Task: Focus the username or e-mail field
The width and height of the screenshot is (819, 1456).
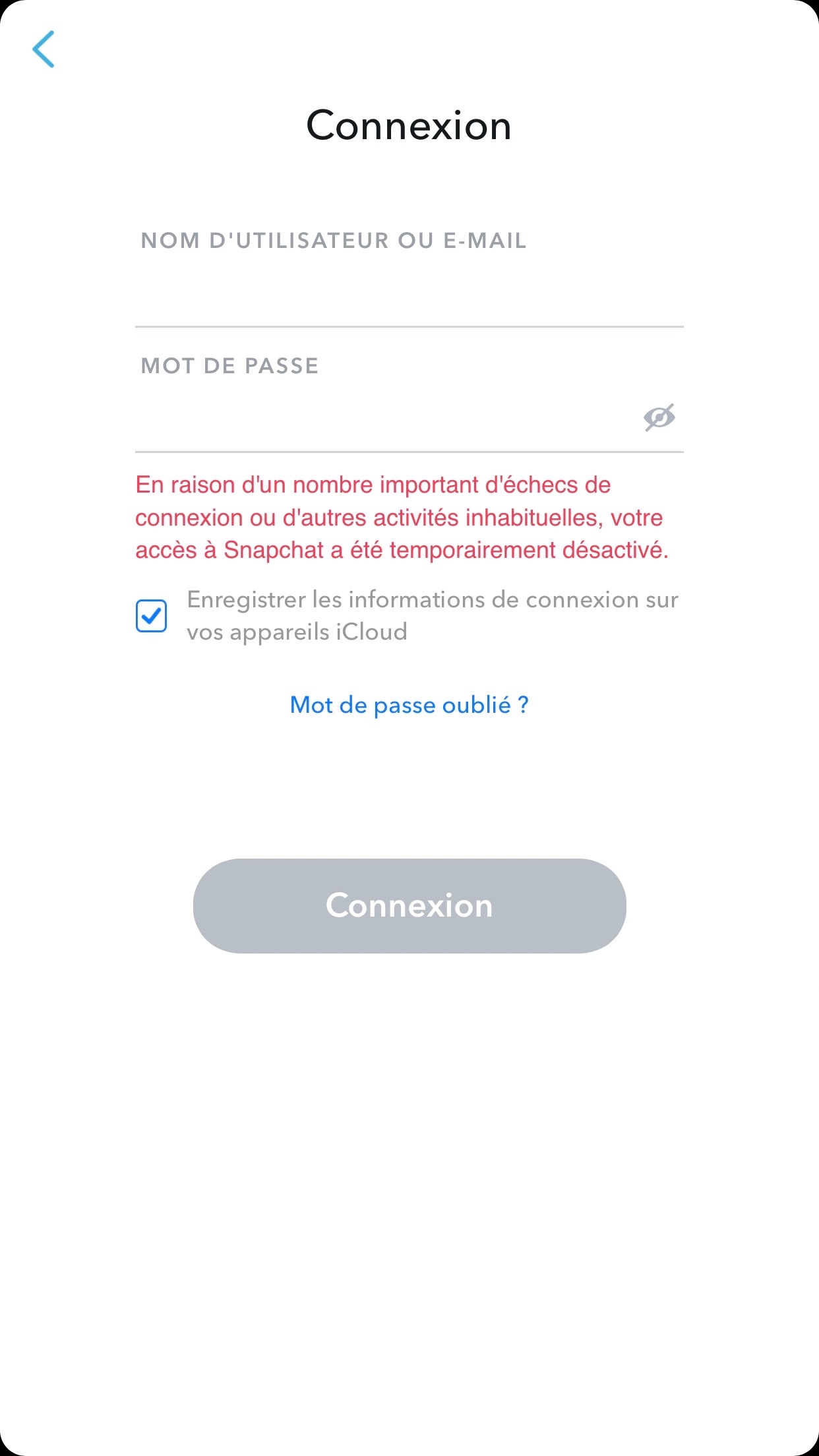Action: (409, 293)
